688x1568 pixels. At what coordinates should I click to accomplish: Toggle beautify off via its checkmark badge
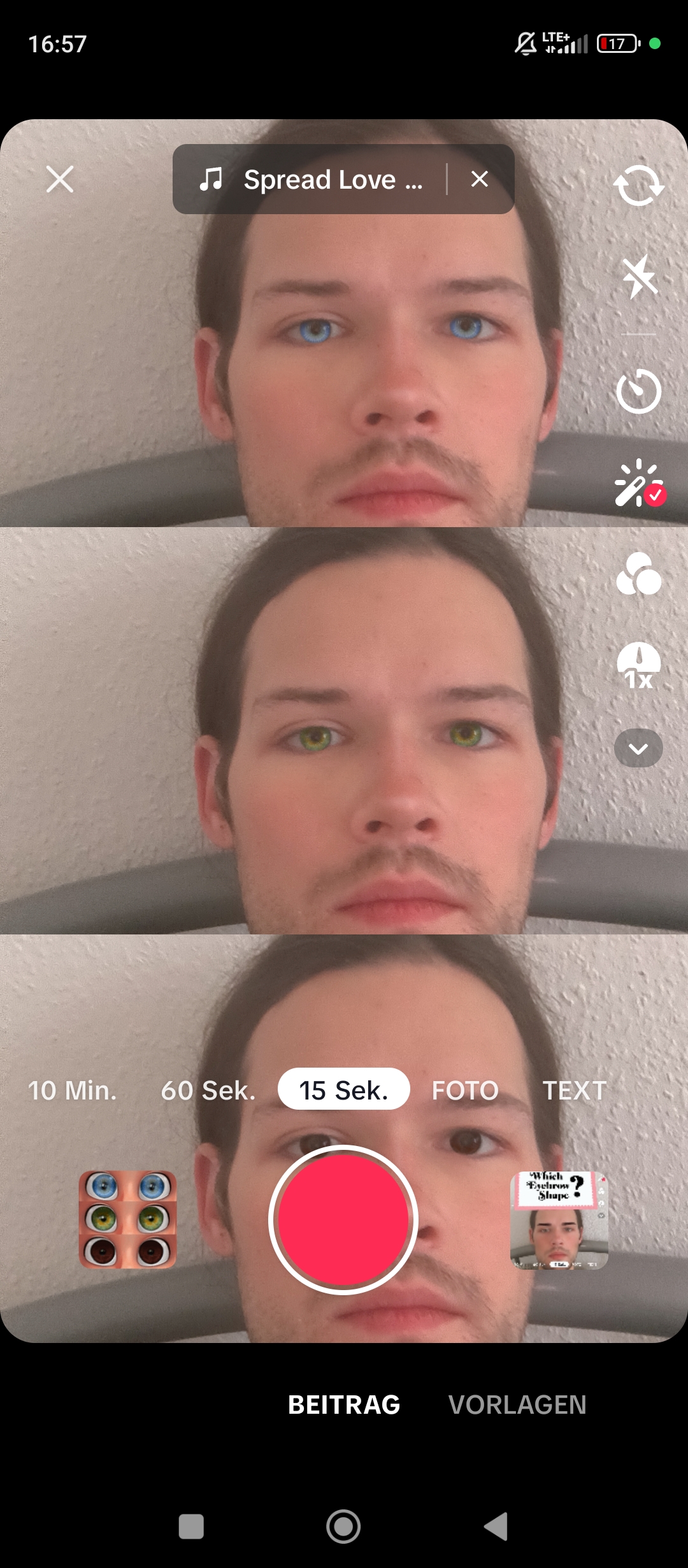pyautogui.click(x=656, y=495)
